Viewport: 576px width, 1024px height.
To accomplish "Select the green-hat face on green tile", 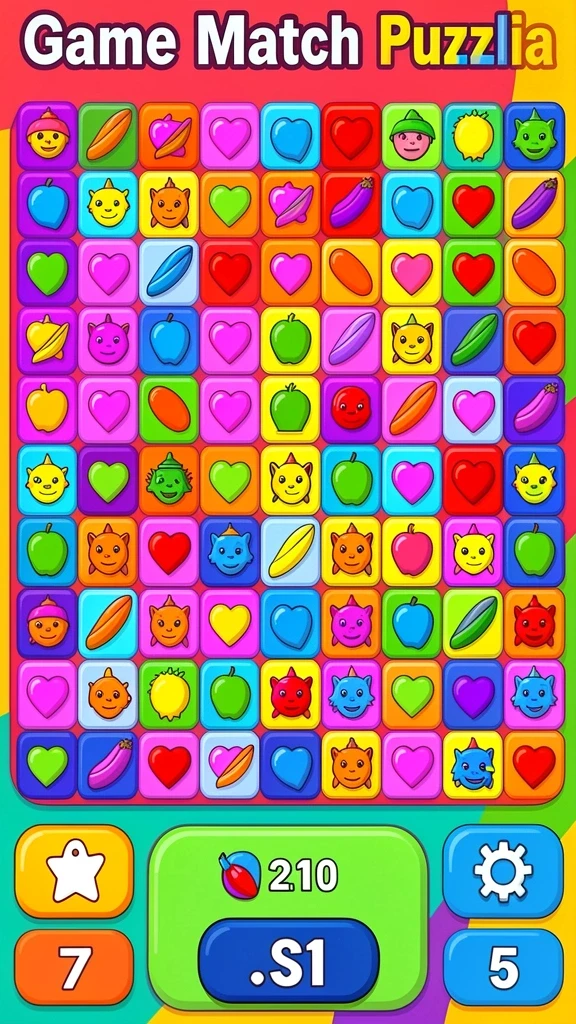I will tap(412, 136).
